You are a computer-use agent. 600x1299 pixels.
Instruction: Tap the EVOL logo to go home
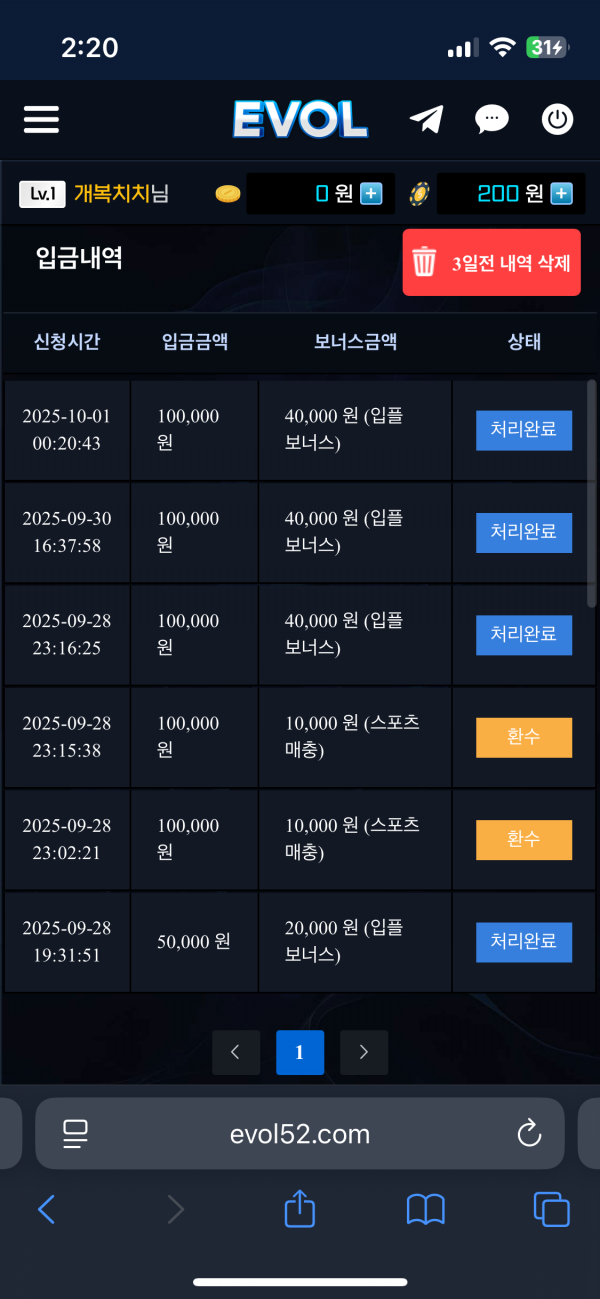[300, 120]
